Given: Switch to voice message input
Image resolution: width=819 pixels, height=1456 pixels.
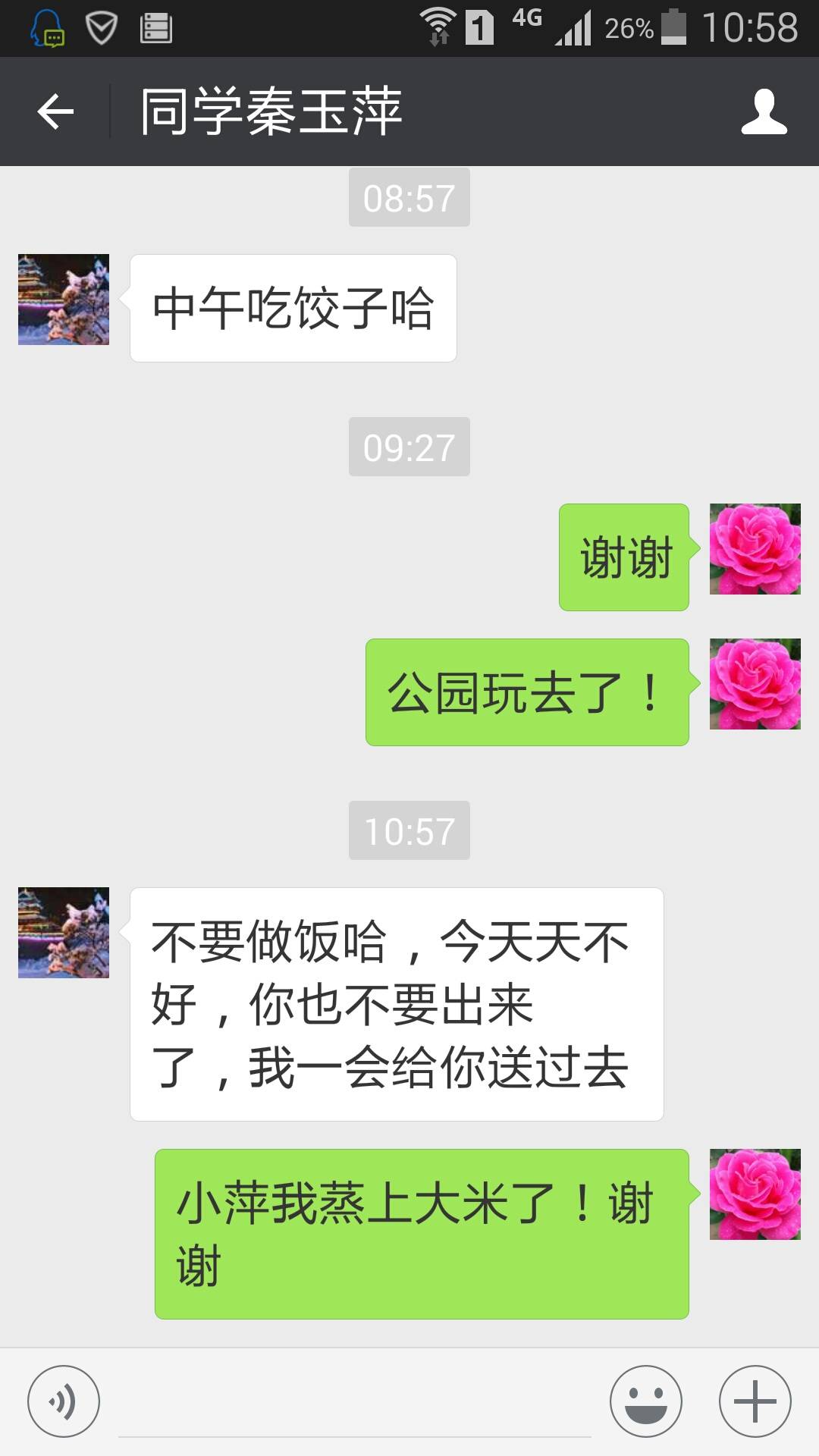Looking at the screenshot, I should [64, 1401].
